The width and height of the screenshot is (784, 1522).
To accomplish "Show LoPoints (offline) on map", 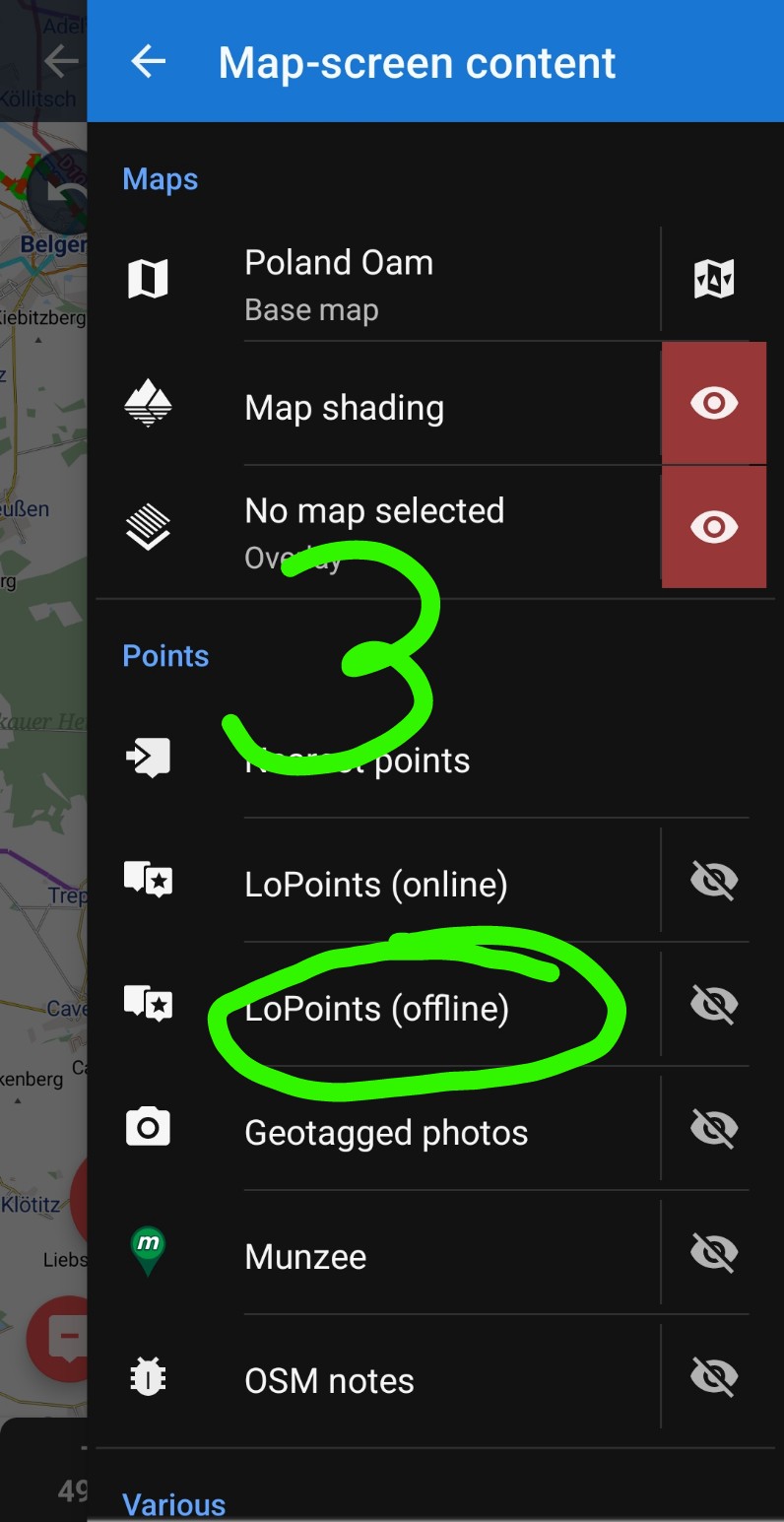I will tap(714, 1005).
